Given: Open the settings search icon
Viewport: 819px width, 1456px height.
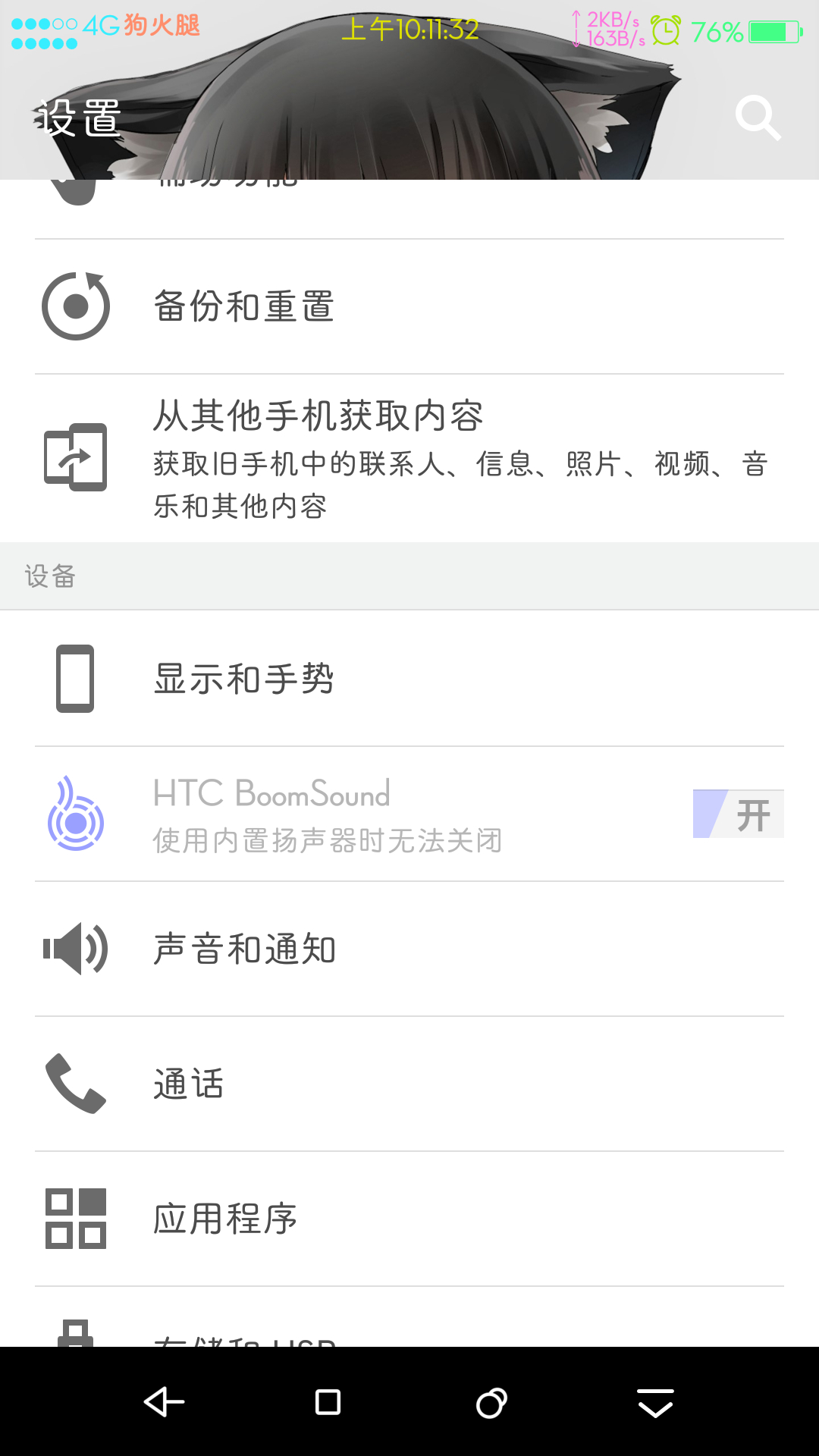Looking at the screenshot, I should [758, 118].
